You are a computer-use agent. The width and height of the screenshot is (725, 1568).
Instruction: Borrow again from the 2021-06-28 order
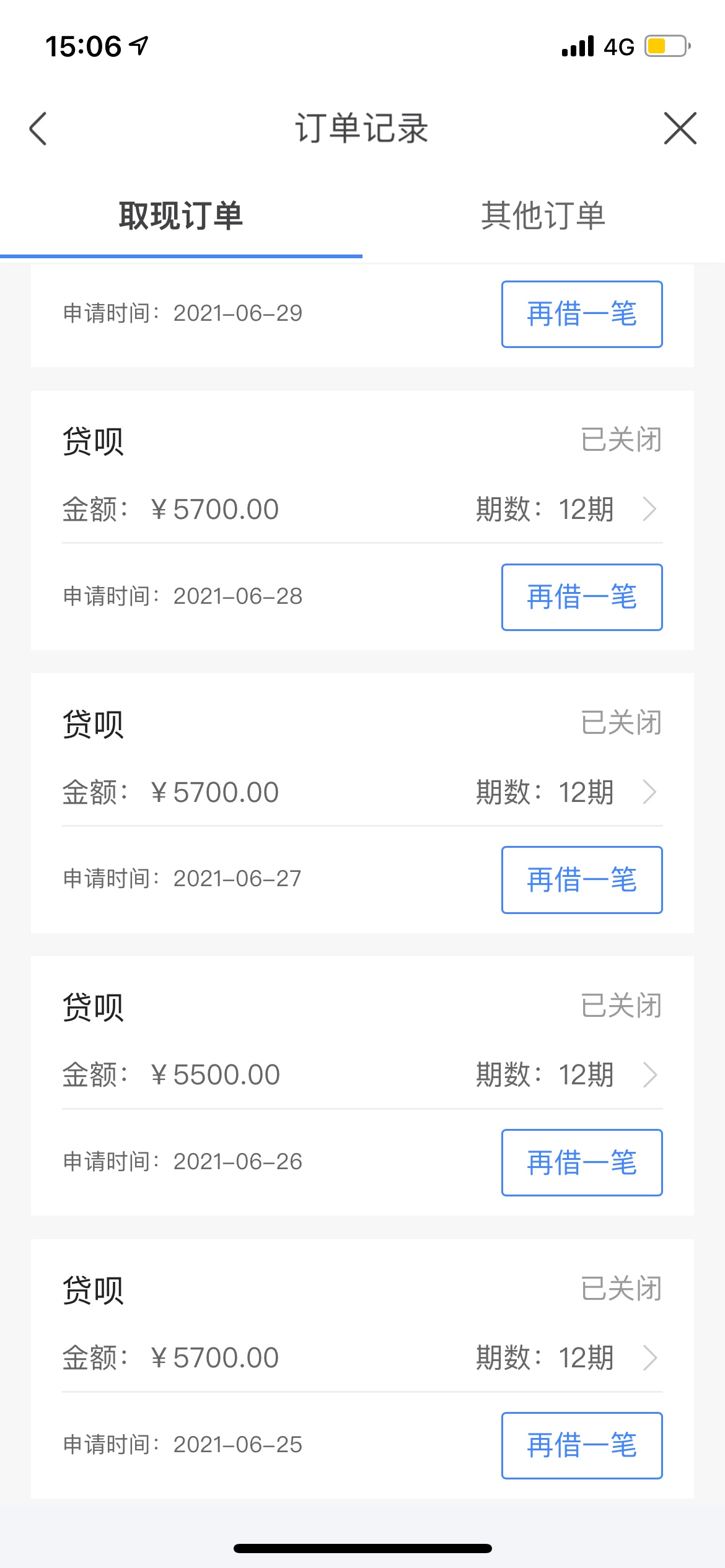coord(582,597)
